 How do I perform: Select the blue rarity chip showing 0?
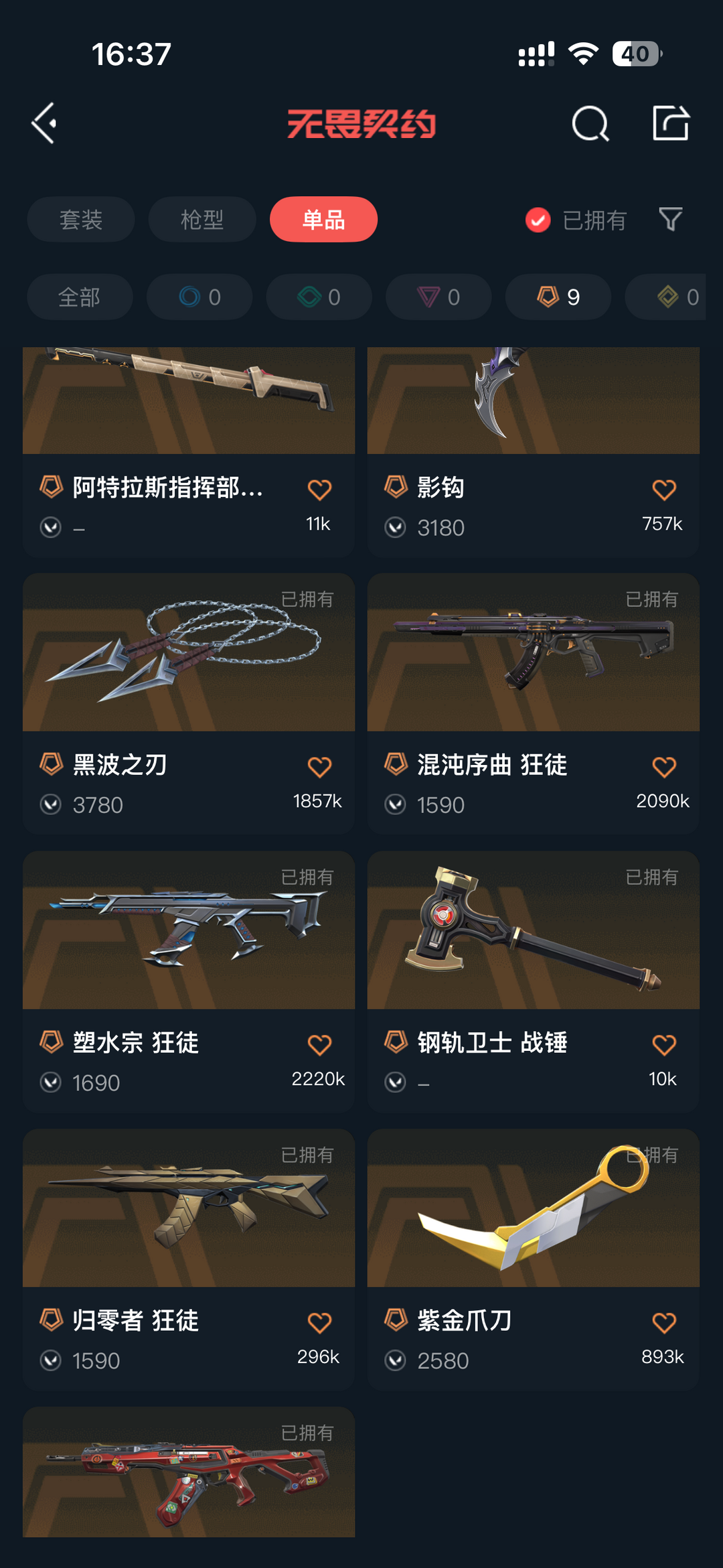[x=199, y=297]
